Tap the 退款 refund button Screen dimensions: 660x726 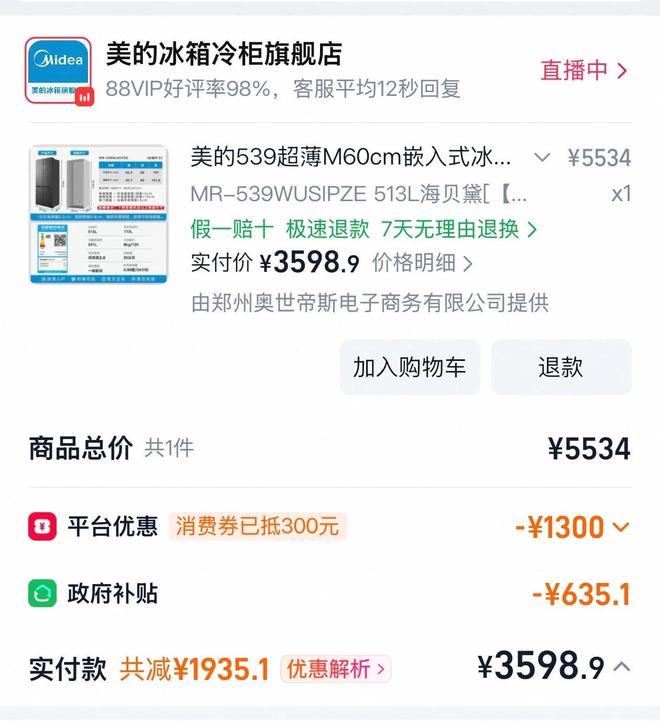coord(561,367)
